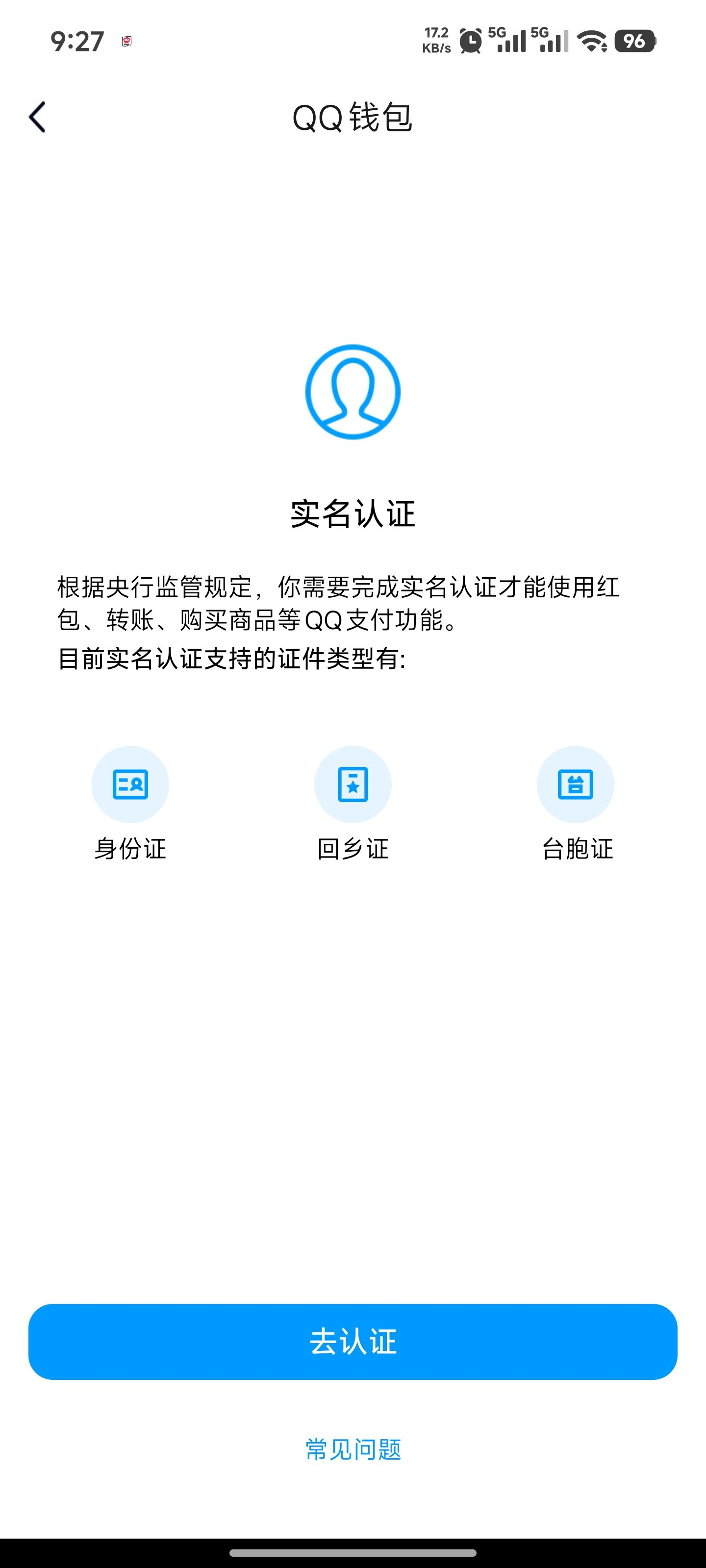This screenshot has width=706, height=1568.
Task: Select the 身份证 ID card icon
Action: [130, 784]
